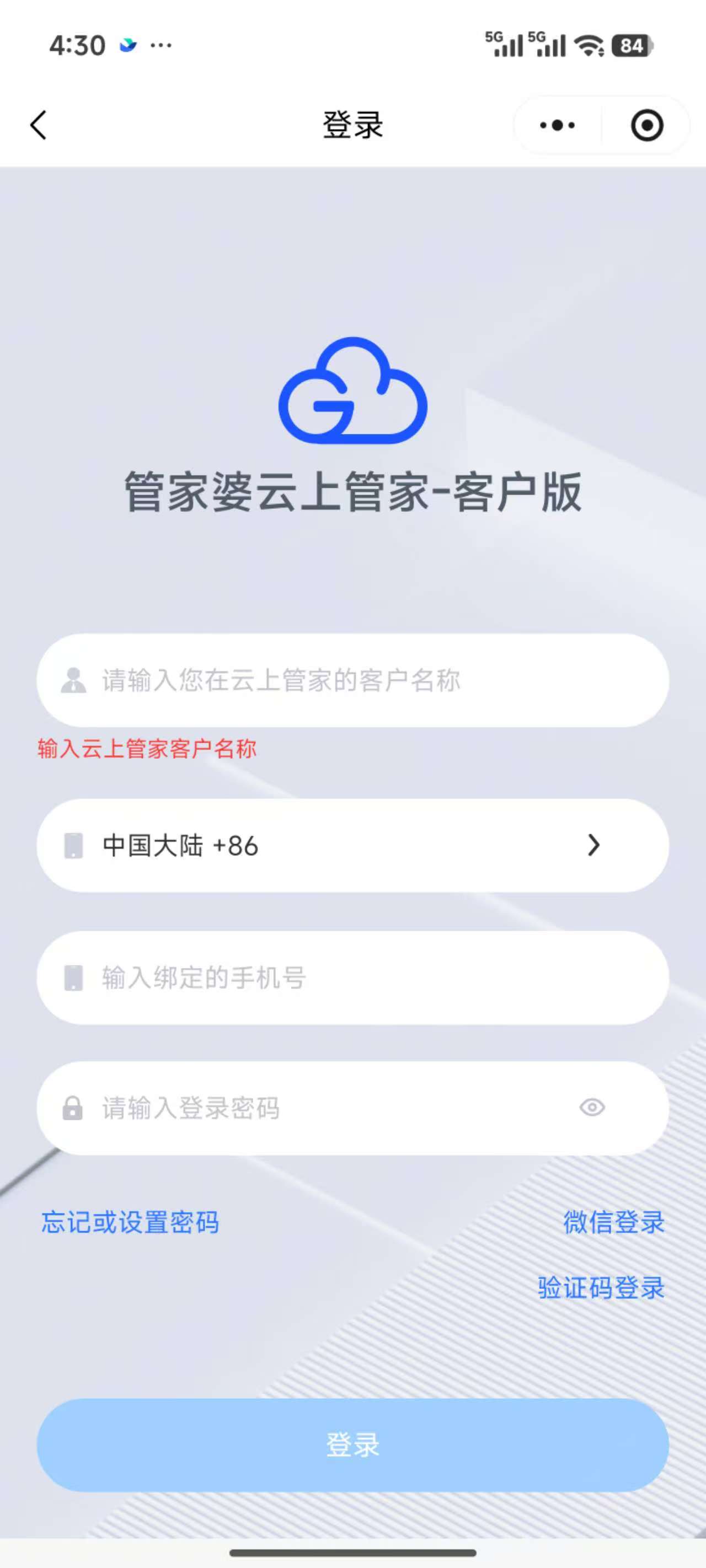Open 忘记或设置密码 link
Image resolution: width=706 pixels, height=1568 pixels.
tap(130, 1222)
